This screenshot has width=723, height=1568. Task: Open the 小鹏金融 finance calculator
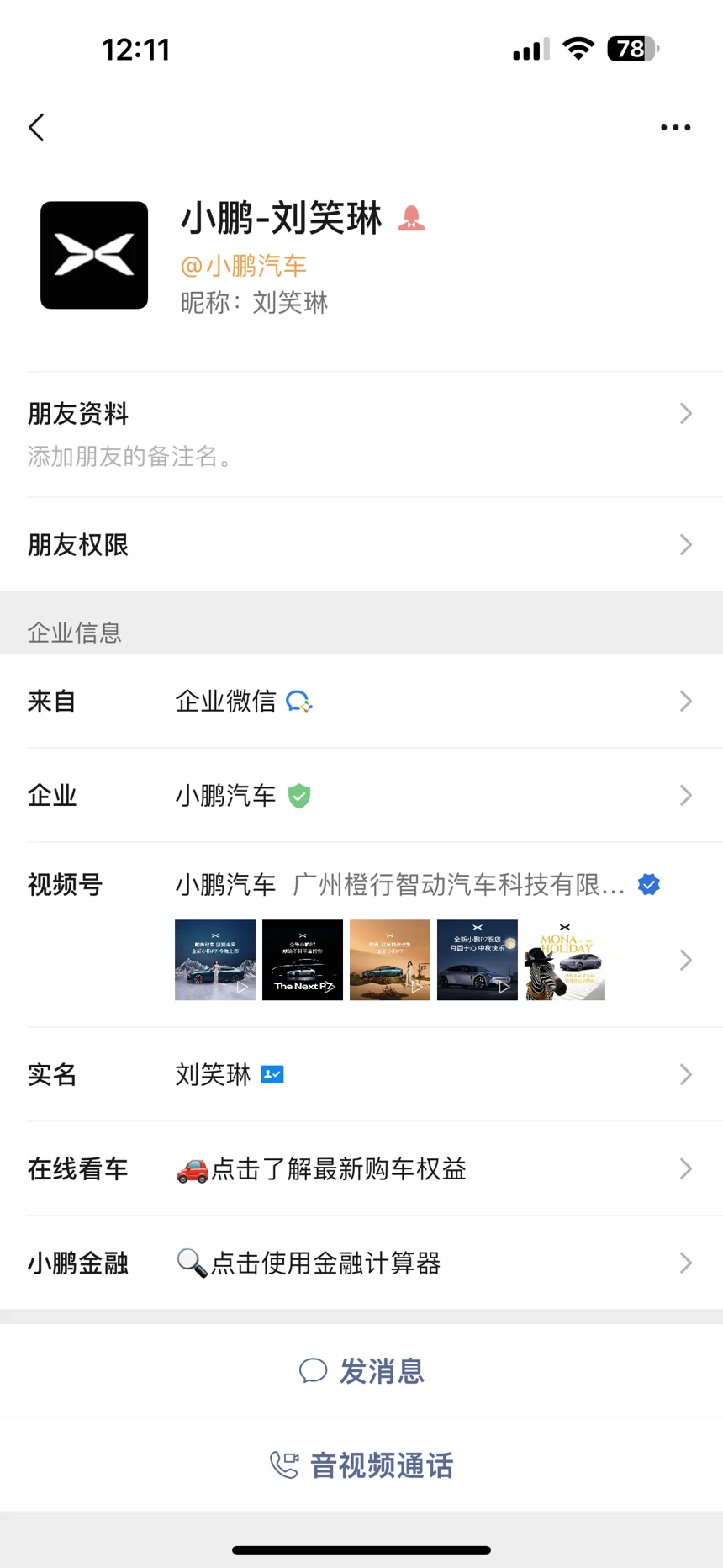325,1263
